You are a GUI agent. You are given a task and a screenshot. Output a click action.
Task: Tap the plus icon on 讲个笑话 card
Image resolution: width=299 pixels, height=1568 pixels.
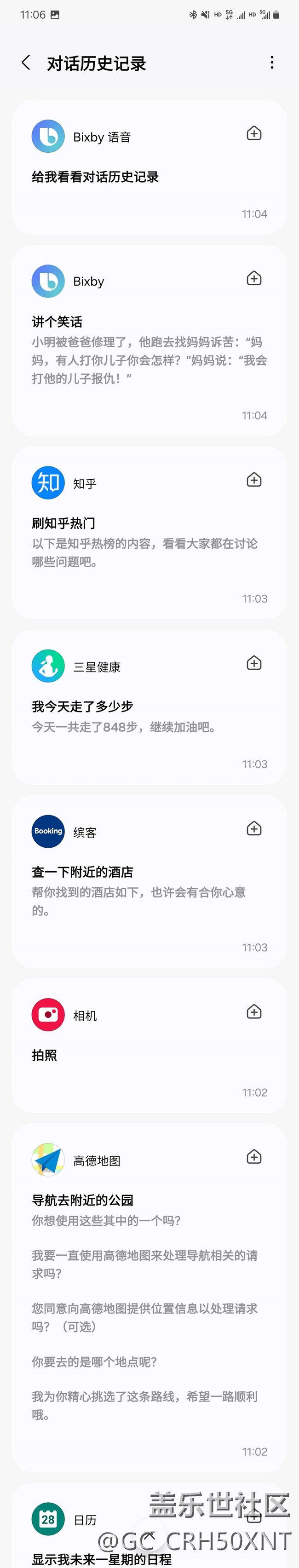click(254, 278)
